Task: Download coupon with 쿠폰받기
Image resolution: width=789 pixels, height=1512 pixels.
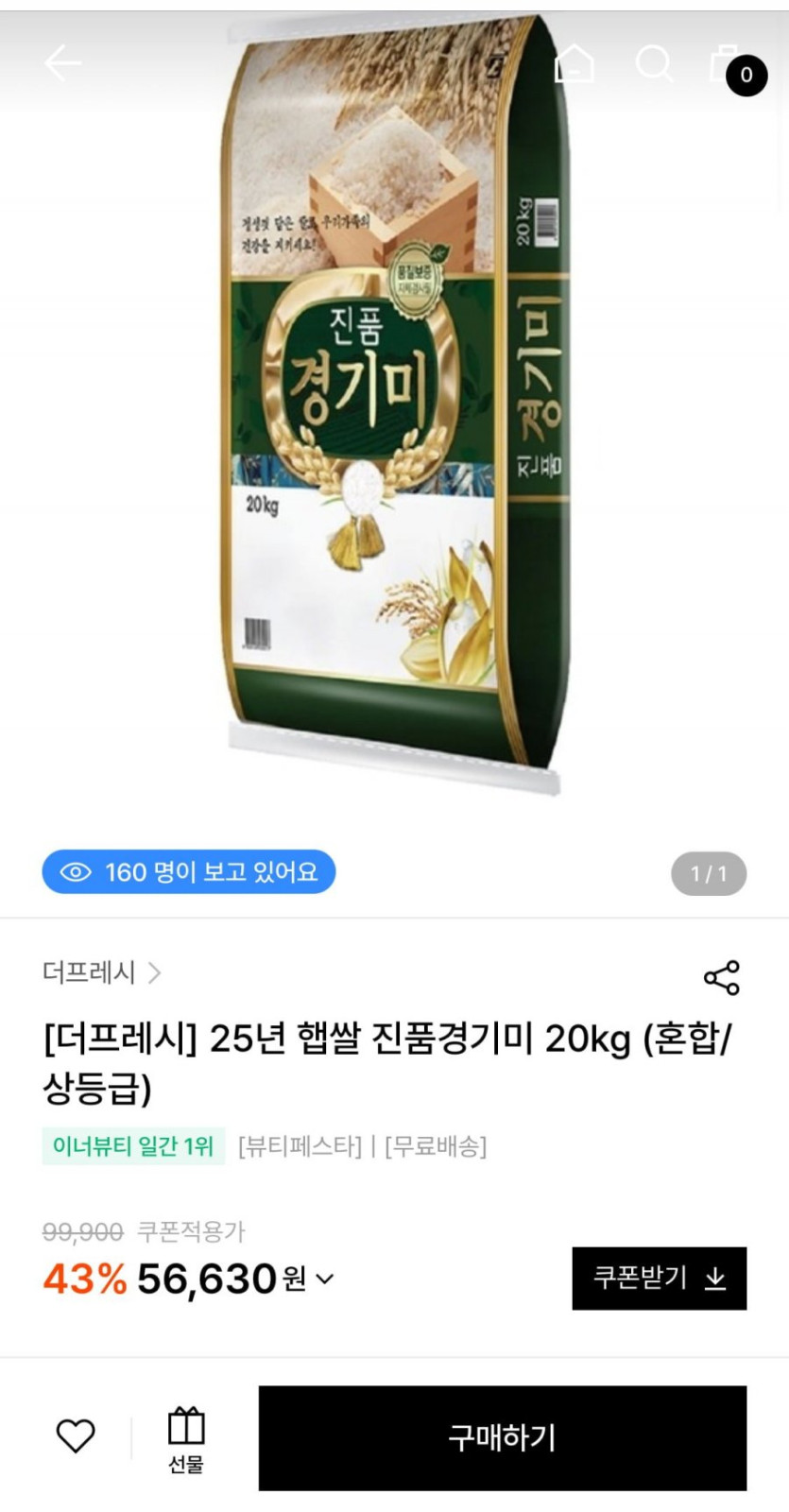Action: (659, 1278)
